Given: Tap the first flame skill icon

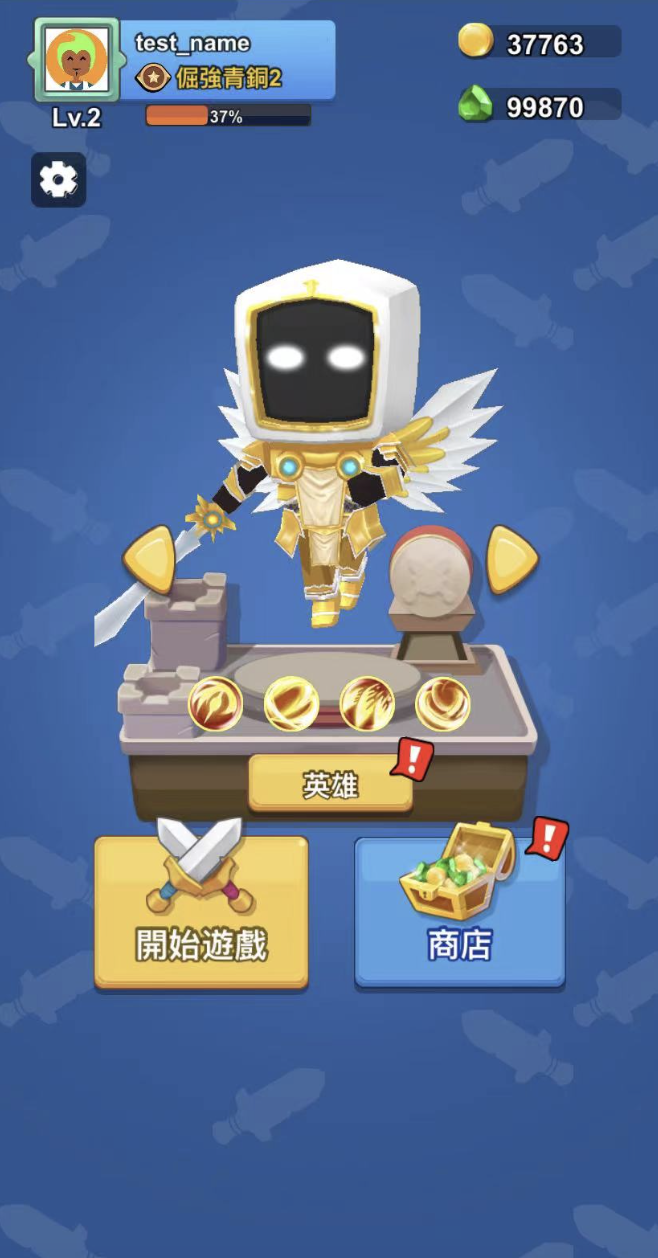Looking at the screenshot, I should (x=216, y=704).
